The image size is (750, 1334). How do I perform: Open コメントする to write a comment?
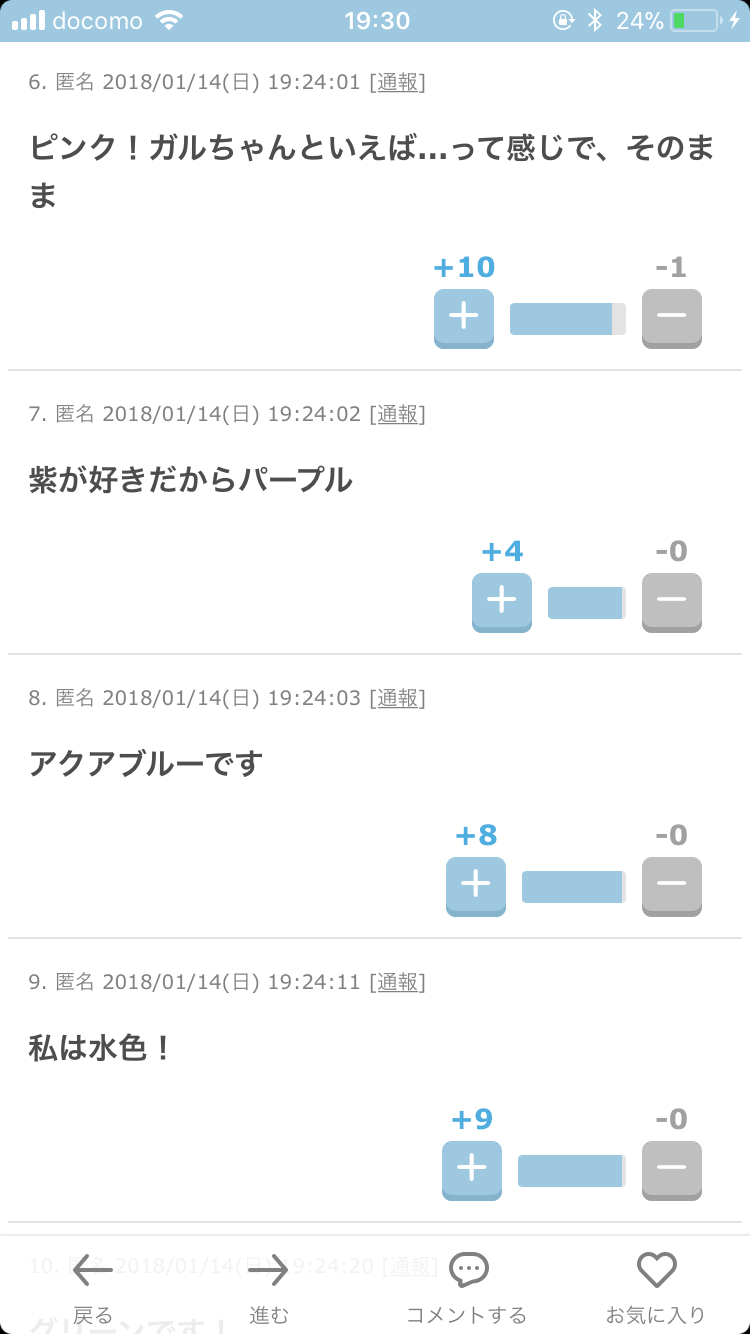click(467, 1287)
